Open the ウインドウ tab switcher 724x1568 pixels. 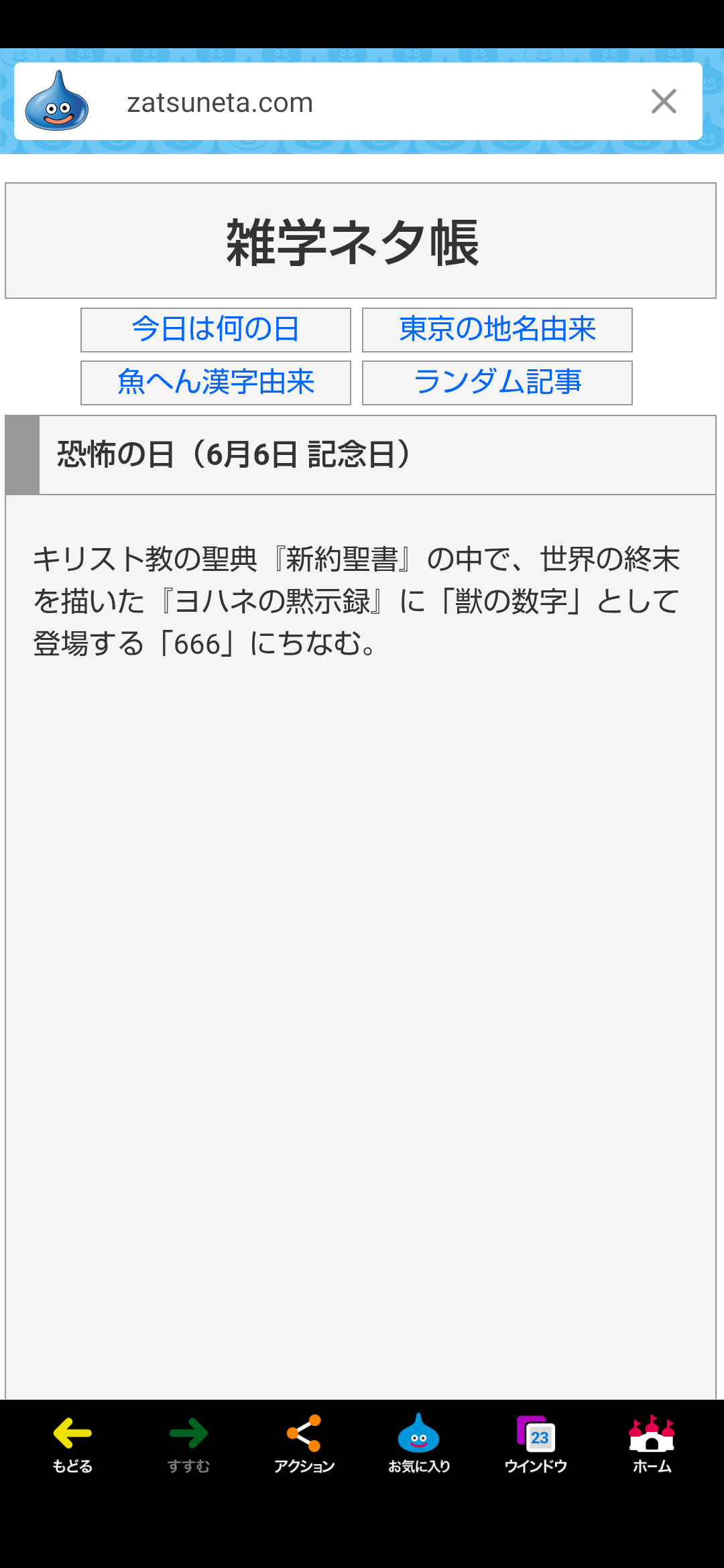536,1444
